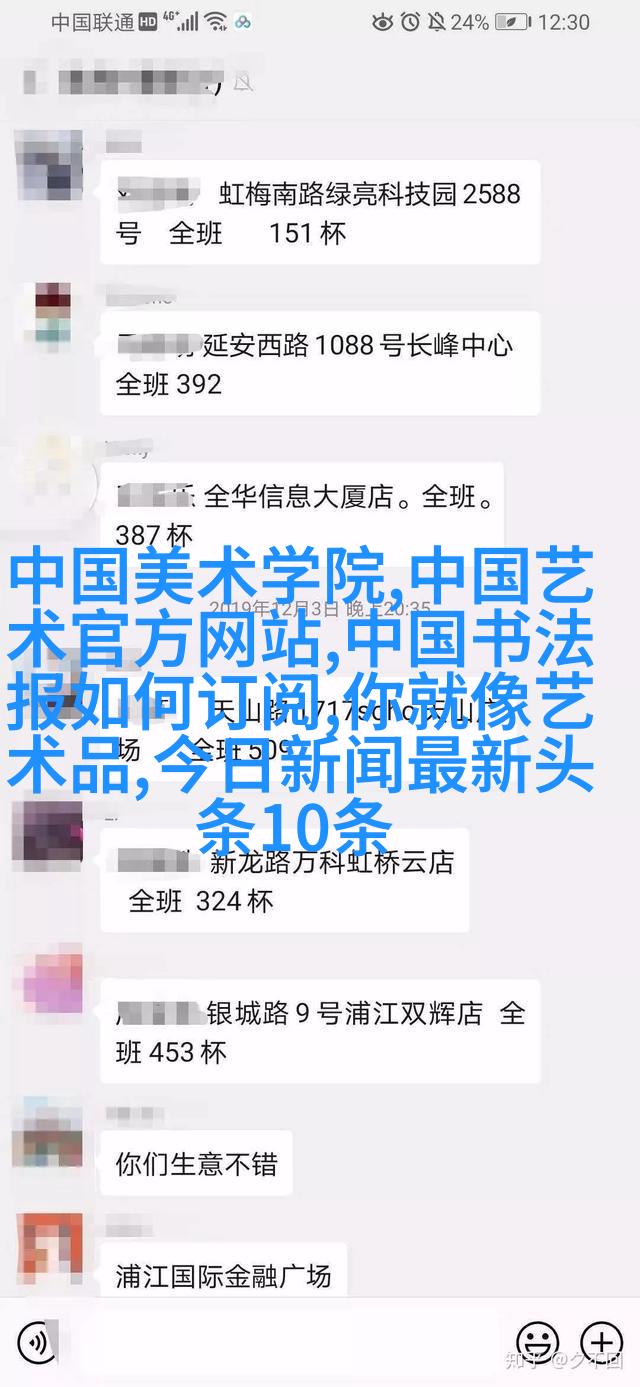This screenshot has height=1387, width=640.
Task: Switch to voice message input
Action: (x=36, y=1343)
